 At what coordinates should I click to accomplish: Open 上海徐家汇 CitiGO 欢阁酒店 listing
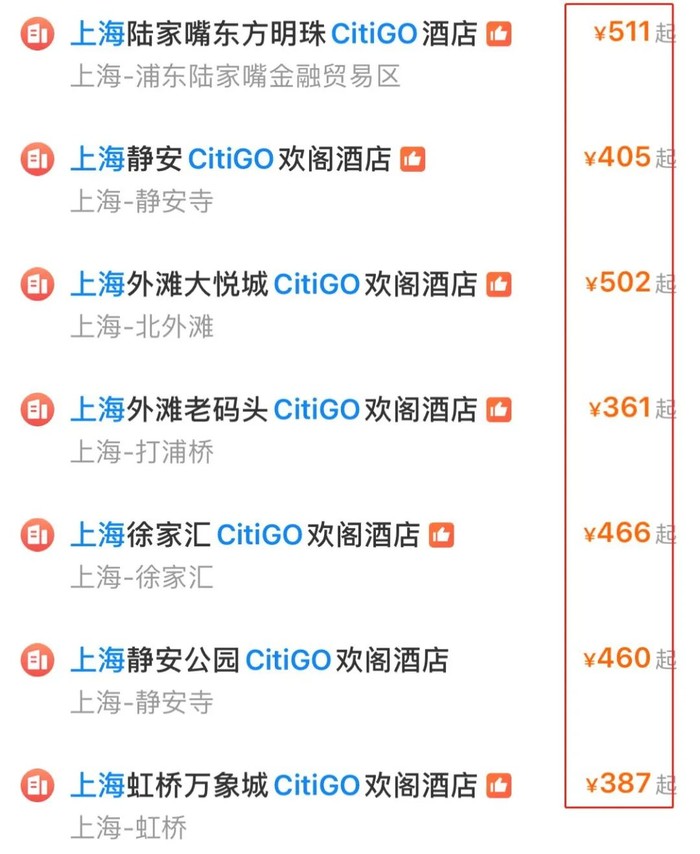coord(244,534)
